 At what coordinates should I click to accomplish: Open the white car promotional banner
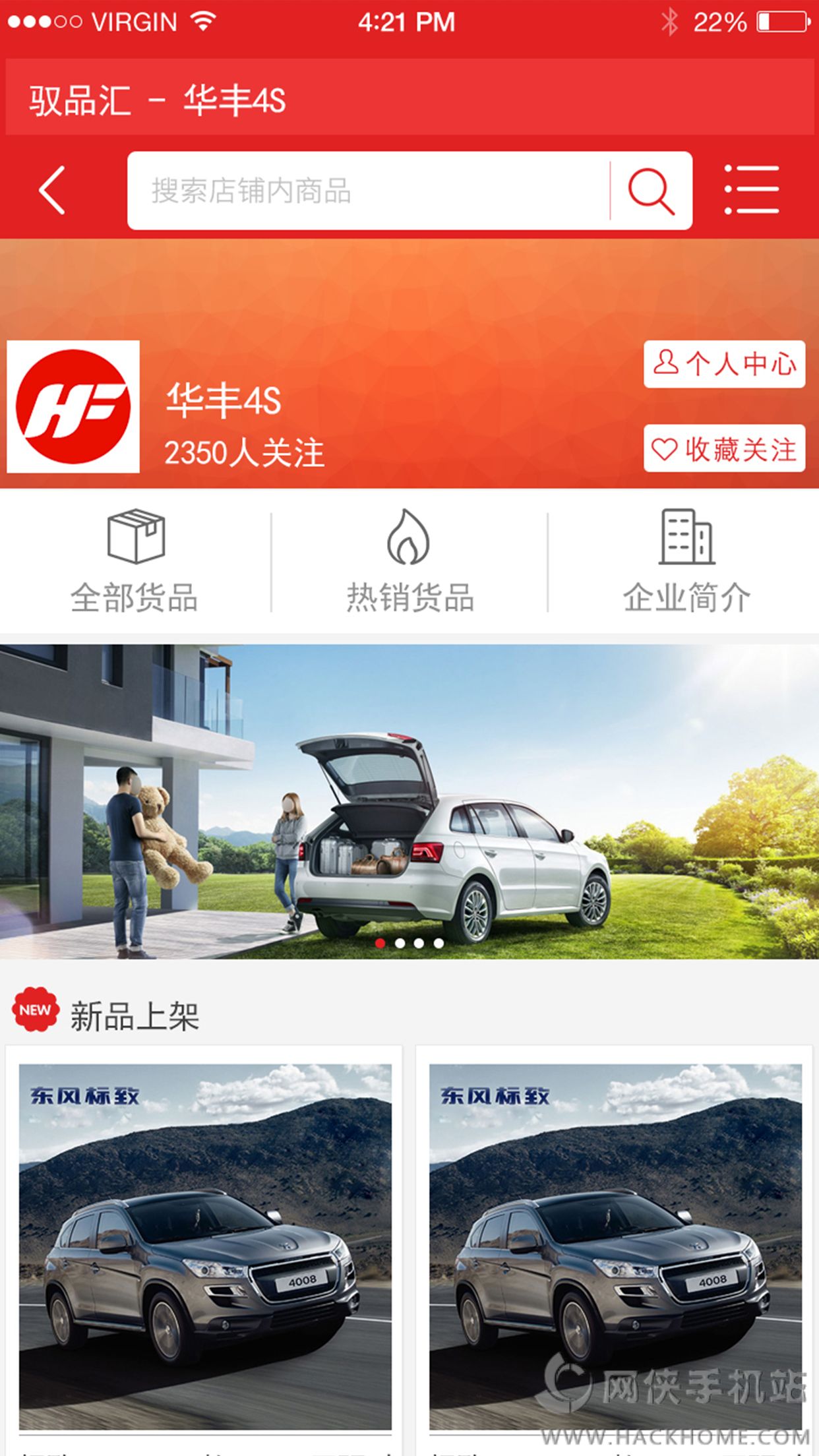pos(409,801)
